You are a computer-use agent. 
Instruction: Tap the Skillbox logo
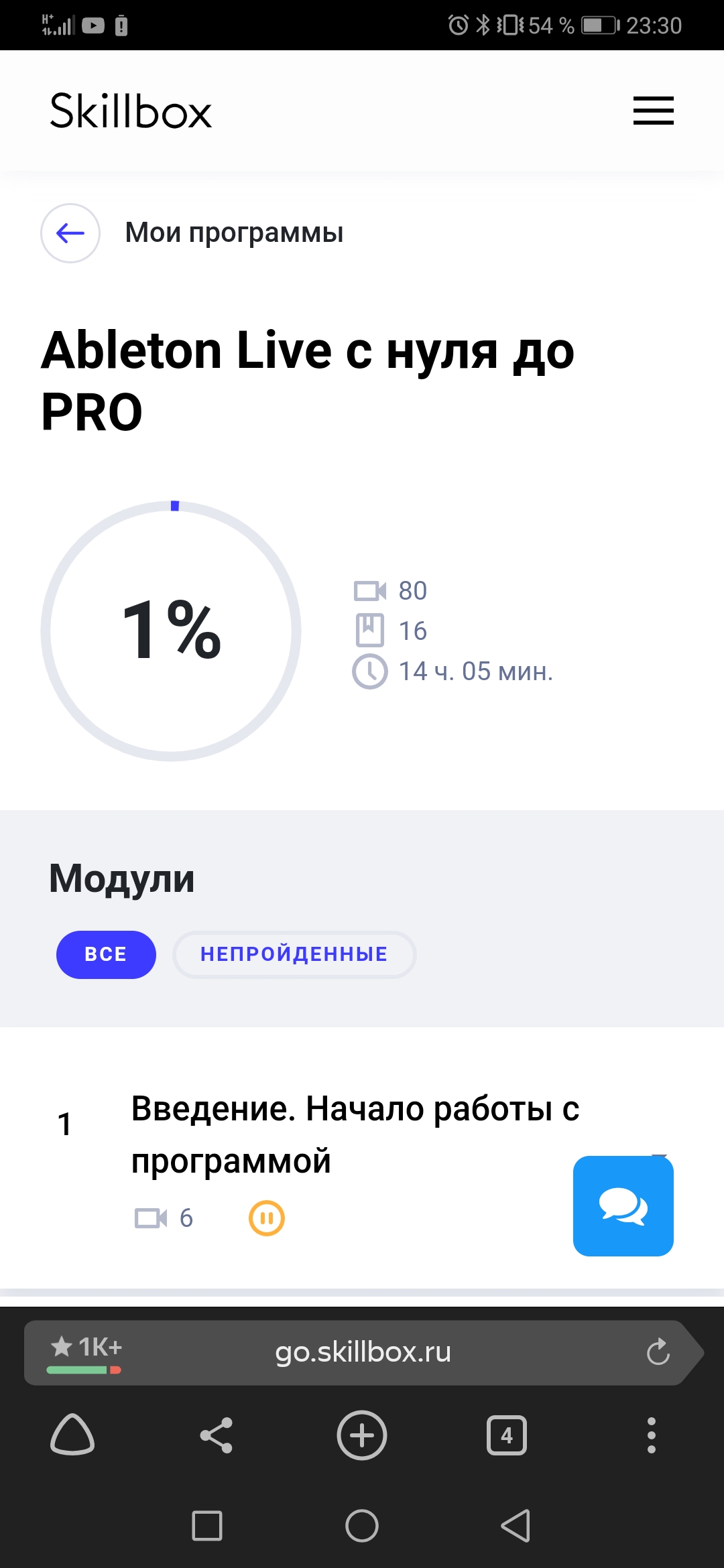pos(131,111)
